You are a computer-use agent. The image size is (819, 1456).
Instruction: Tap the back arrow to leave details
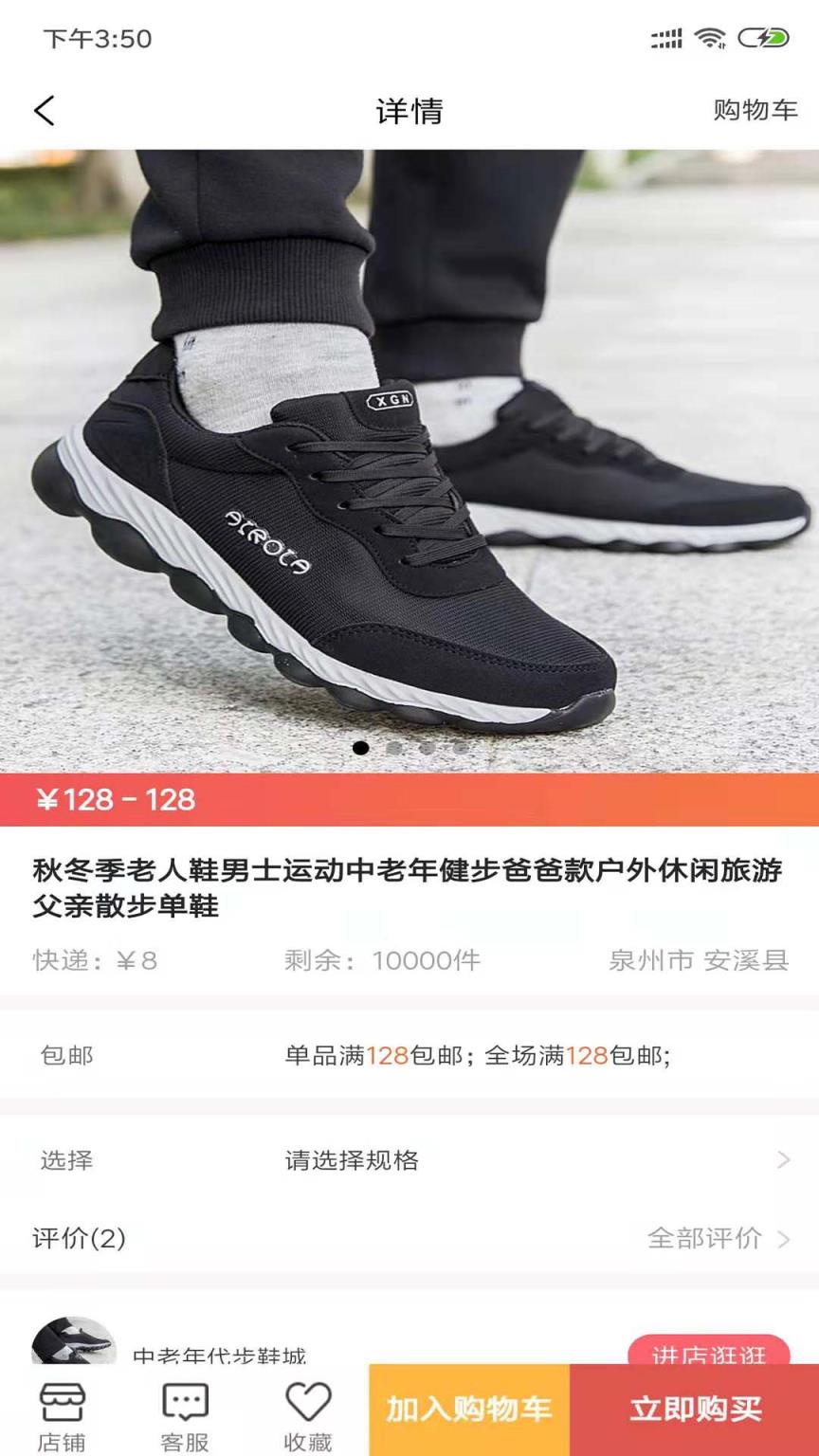(x=42, y=111)
